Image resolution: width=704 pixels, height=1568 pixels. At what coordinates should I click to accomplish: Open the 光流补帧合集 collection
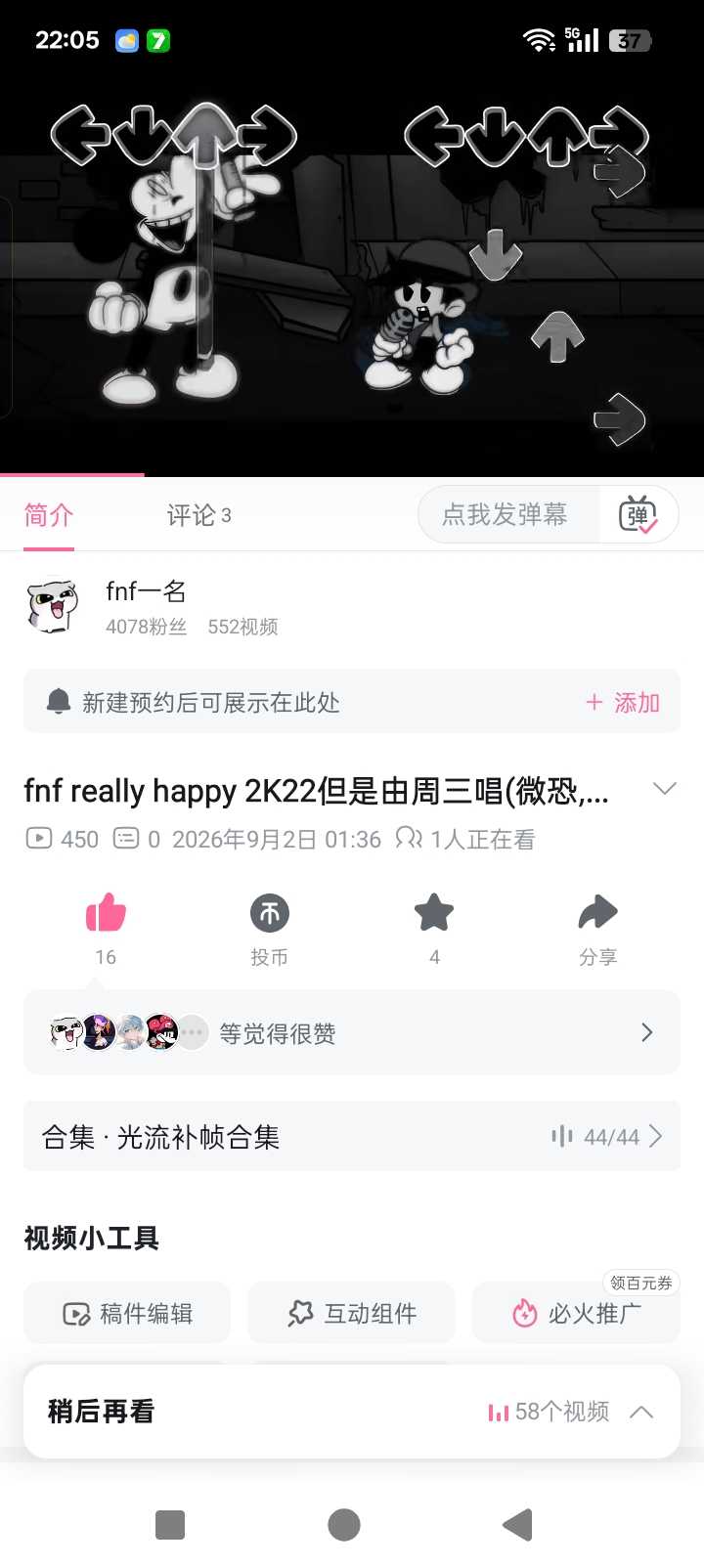(x=352, y=1136)
